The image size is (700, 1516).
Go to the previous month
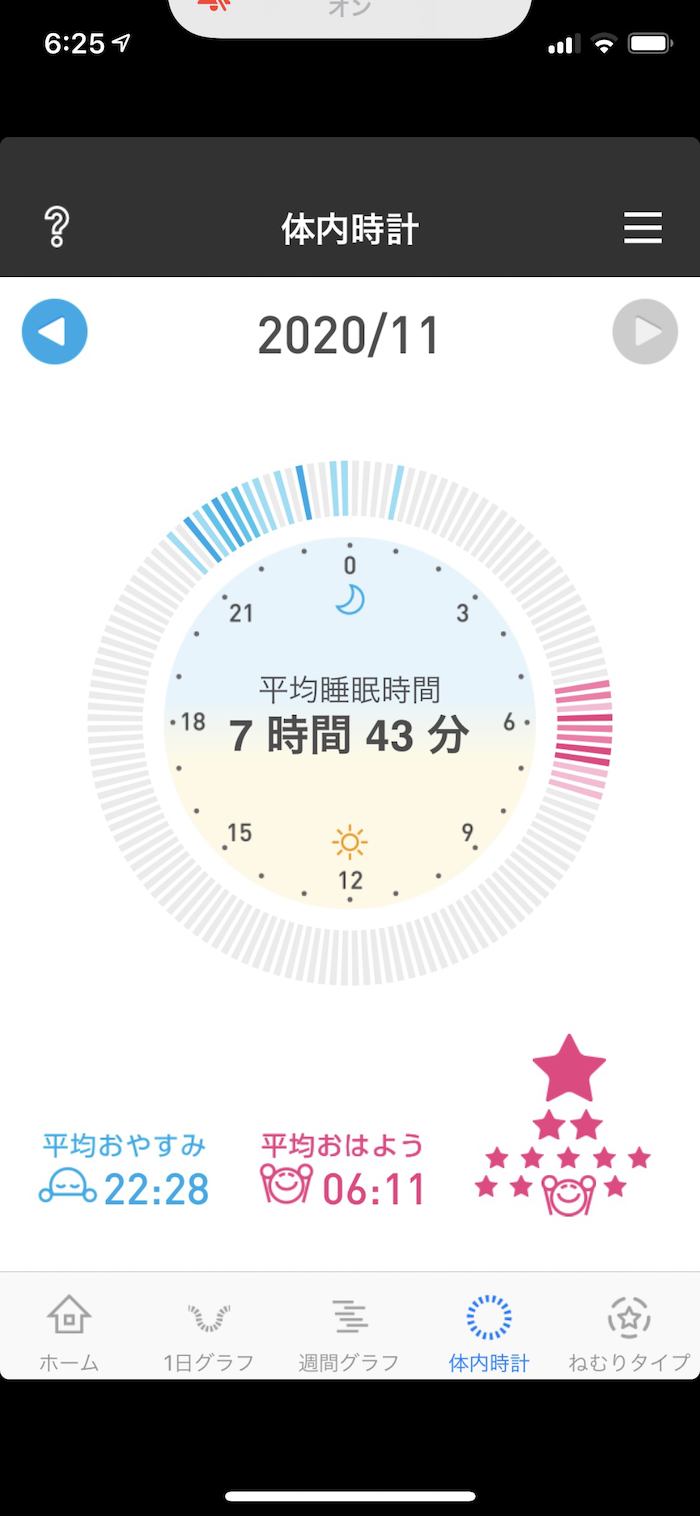click(55, 332)
